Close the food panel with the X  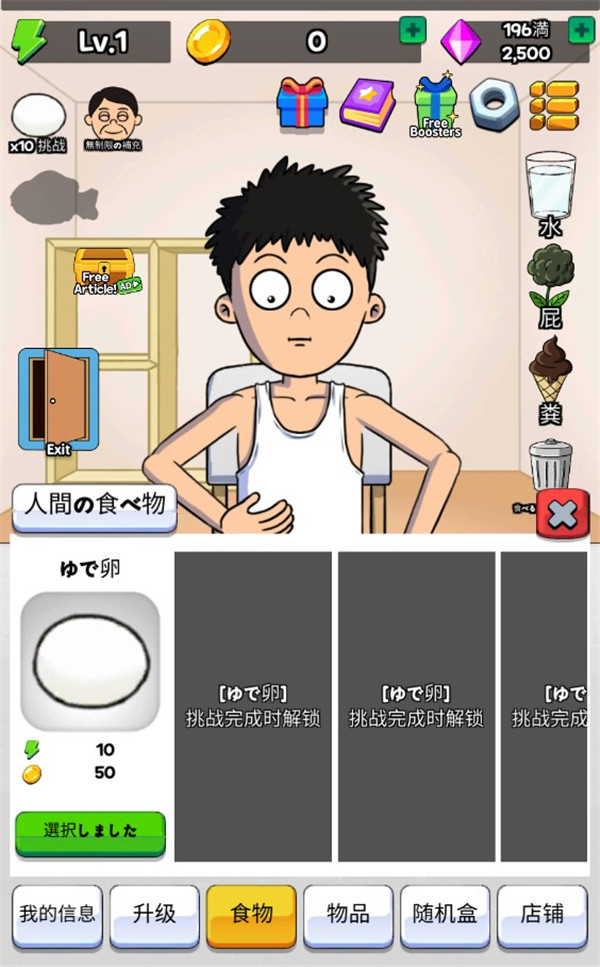(562, 514)
